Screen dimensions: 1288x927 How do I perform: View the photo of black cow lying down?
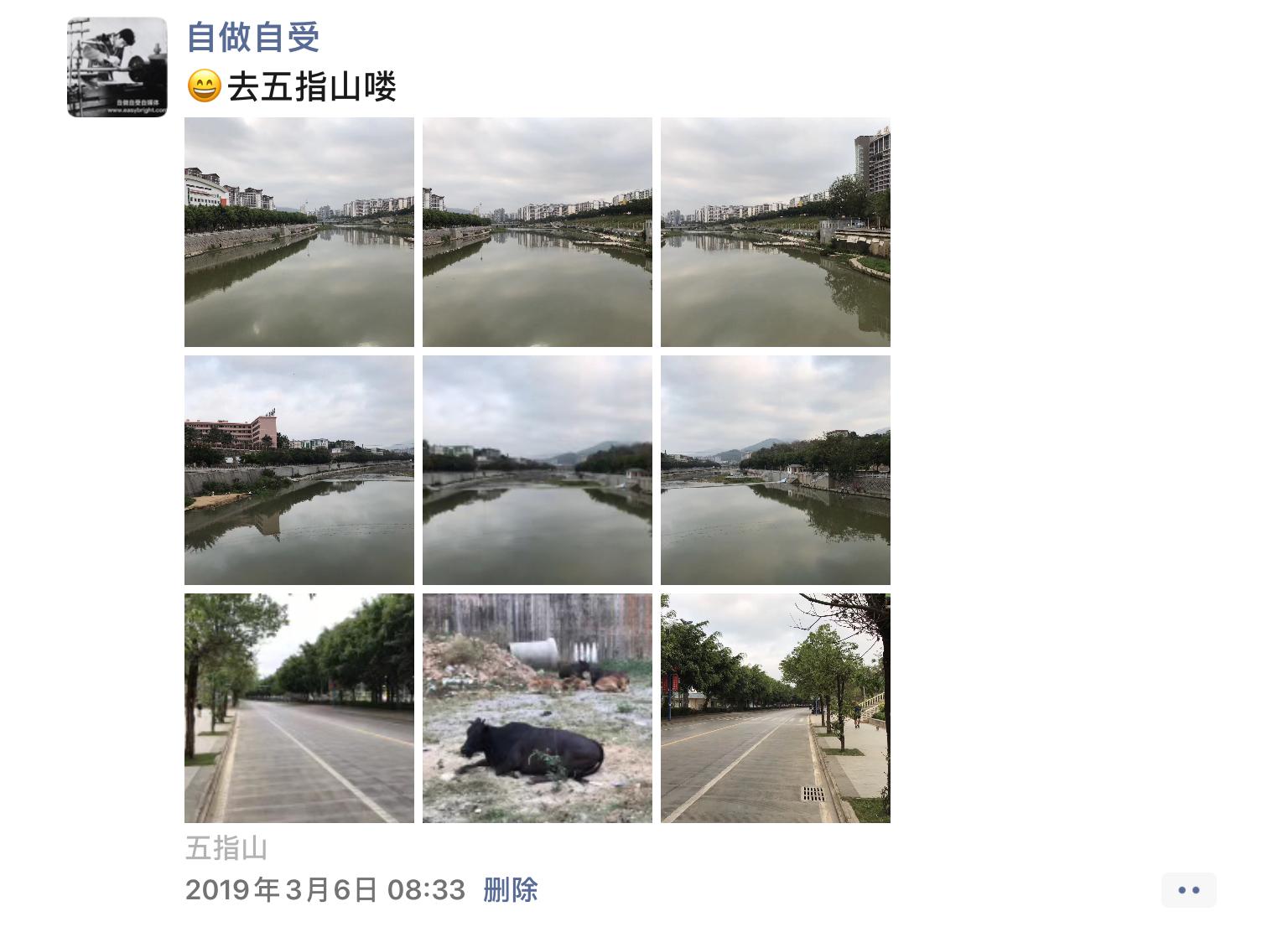[x=537, y=708]
